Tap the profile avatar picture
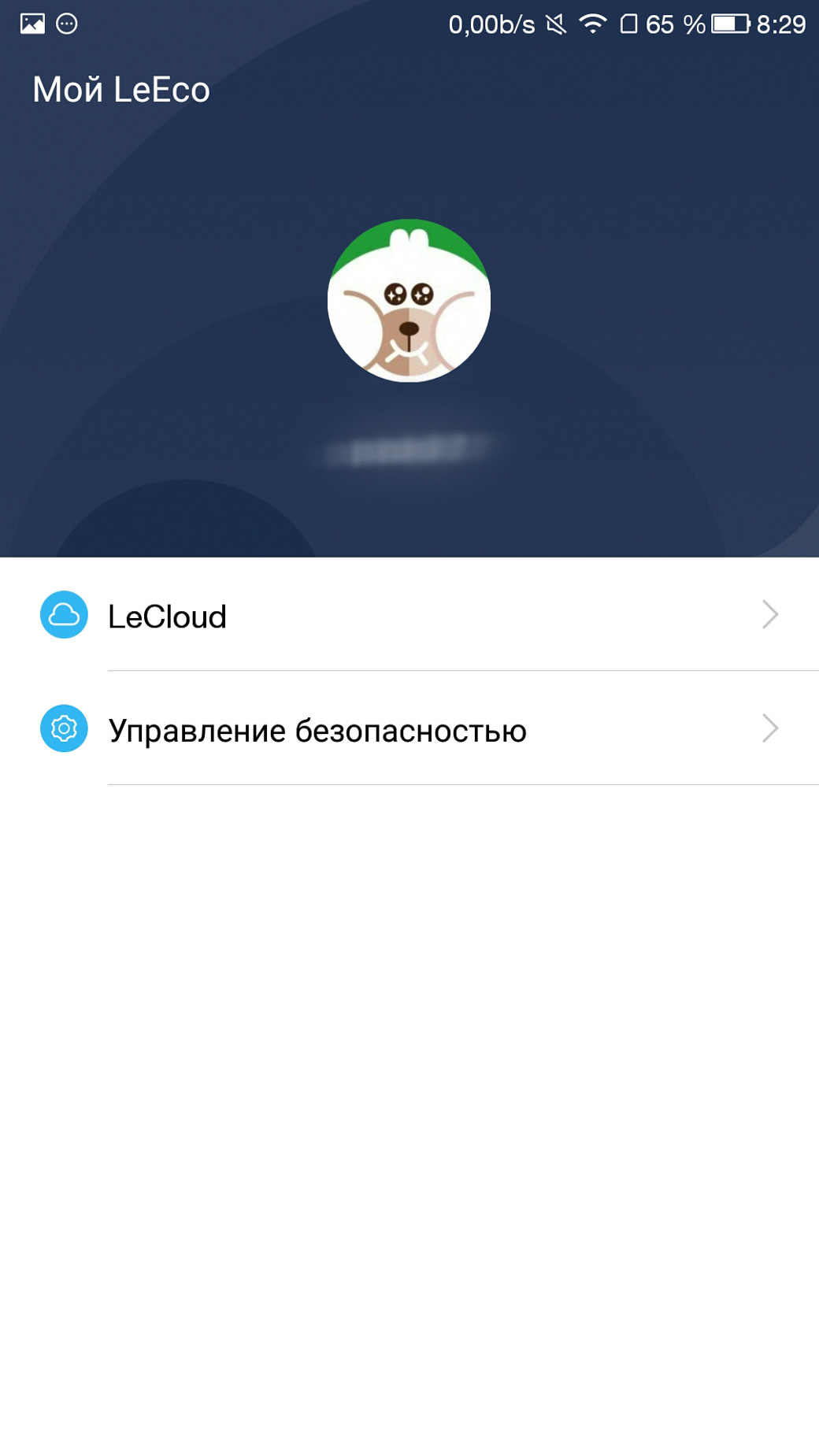The width and height of the screenshot is (819, 1456). tap(409, 301)
